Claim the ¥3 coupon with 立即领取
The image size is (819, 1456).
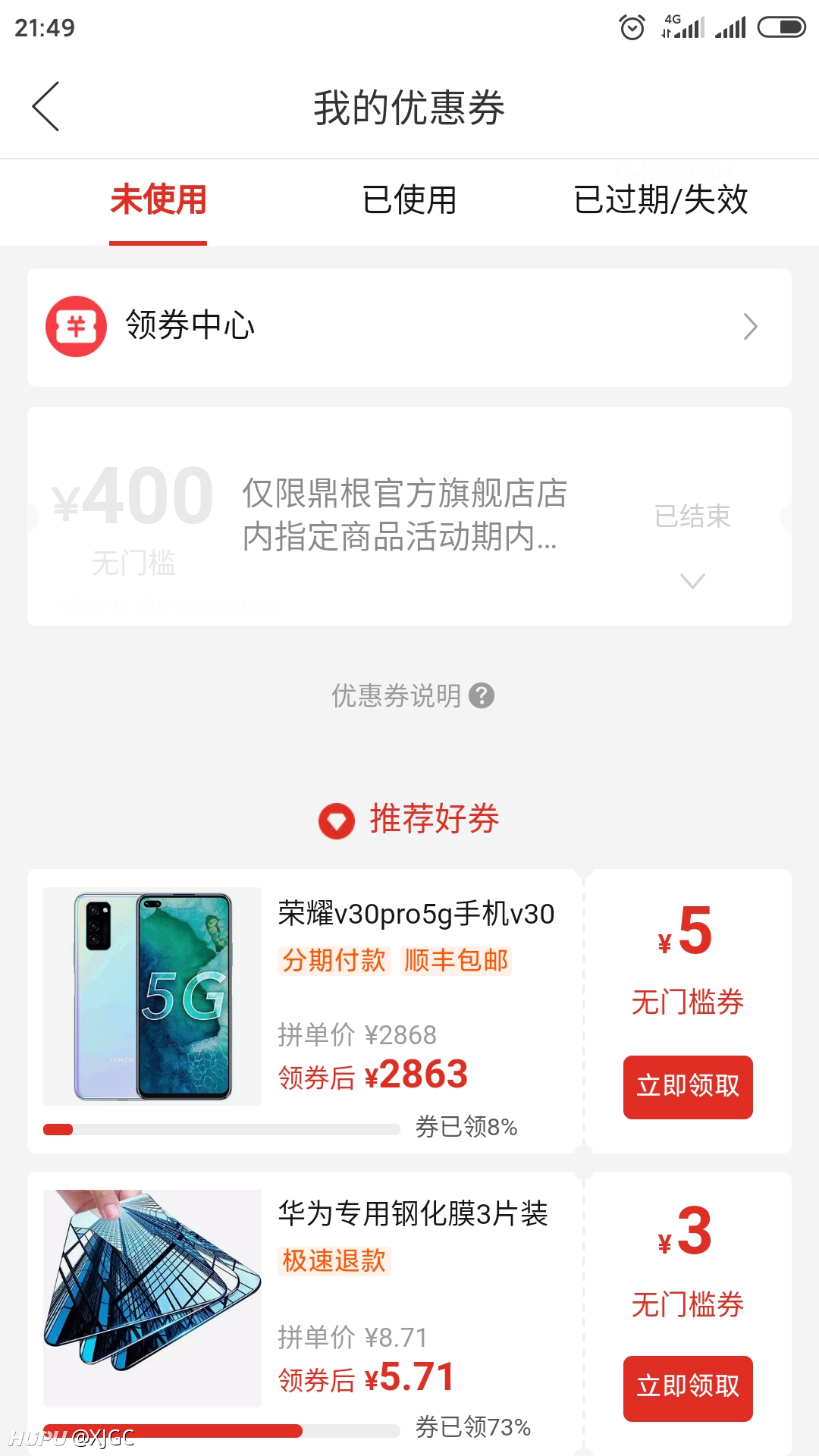coord(688,1388)
